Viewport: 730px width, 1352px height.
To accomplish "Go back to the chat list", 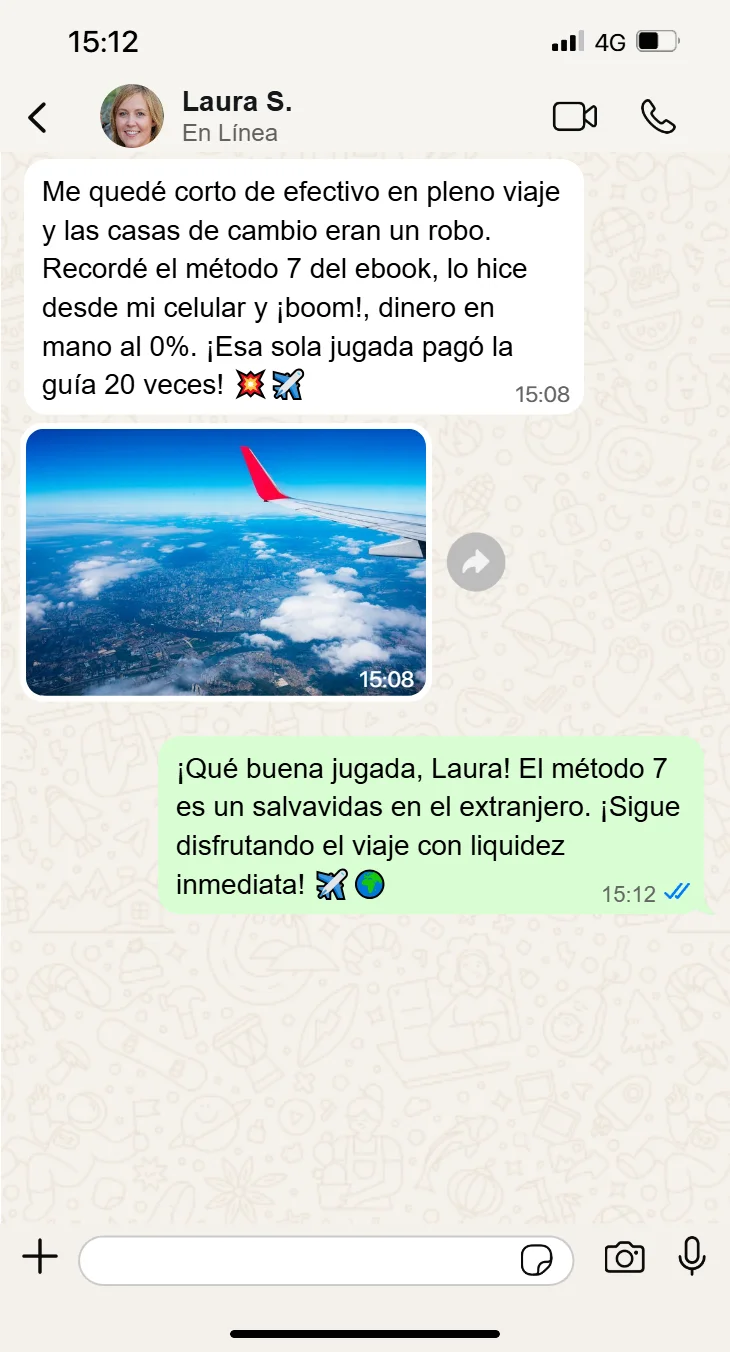I will tap(37, 117).
